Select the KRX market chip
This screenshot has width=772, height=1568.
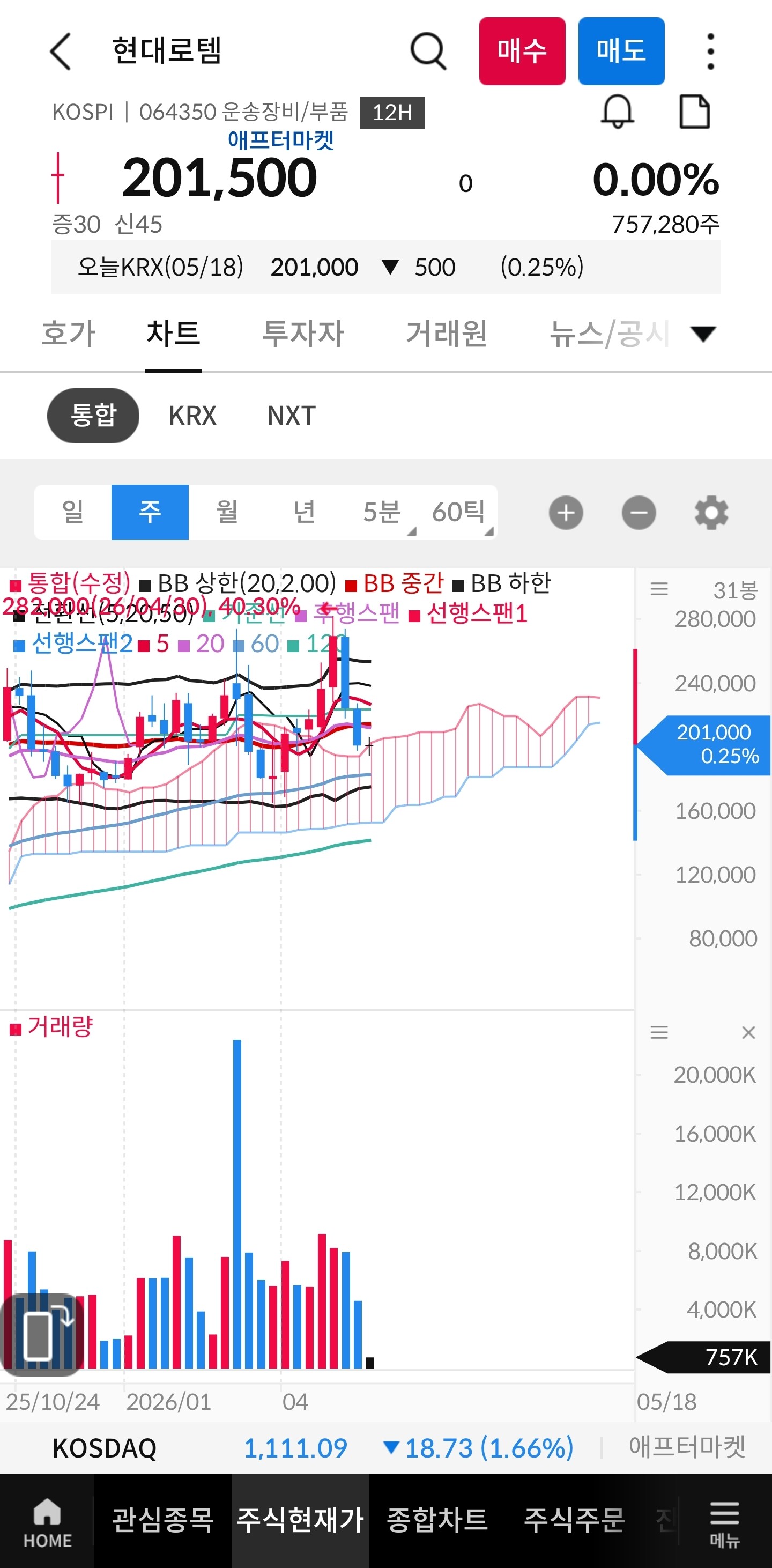tap(192, 416)
